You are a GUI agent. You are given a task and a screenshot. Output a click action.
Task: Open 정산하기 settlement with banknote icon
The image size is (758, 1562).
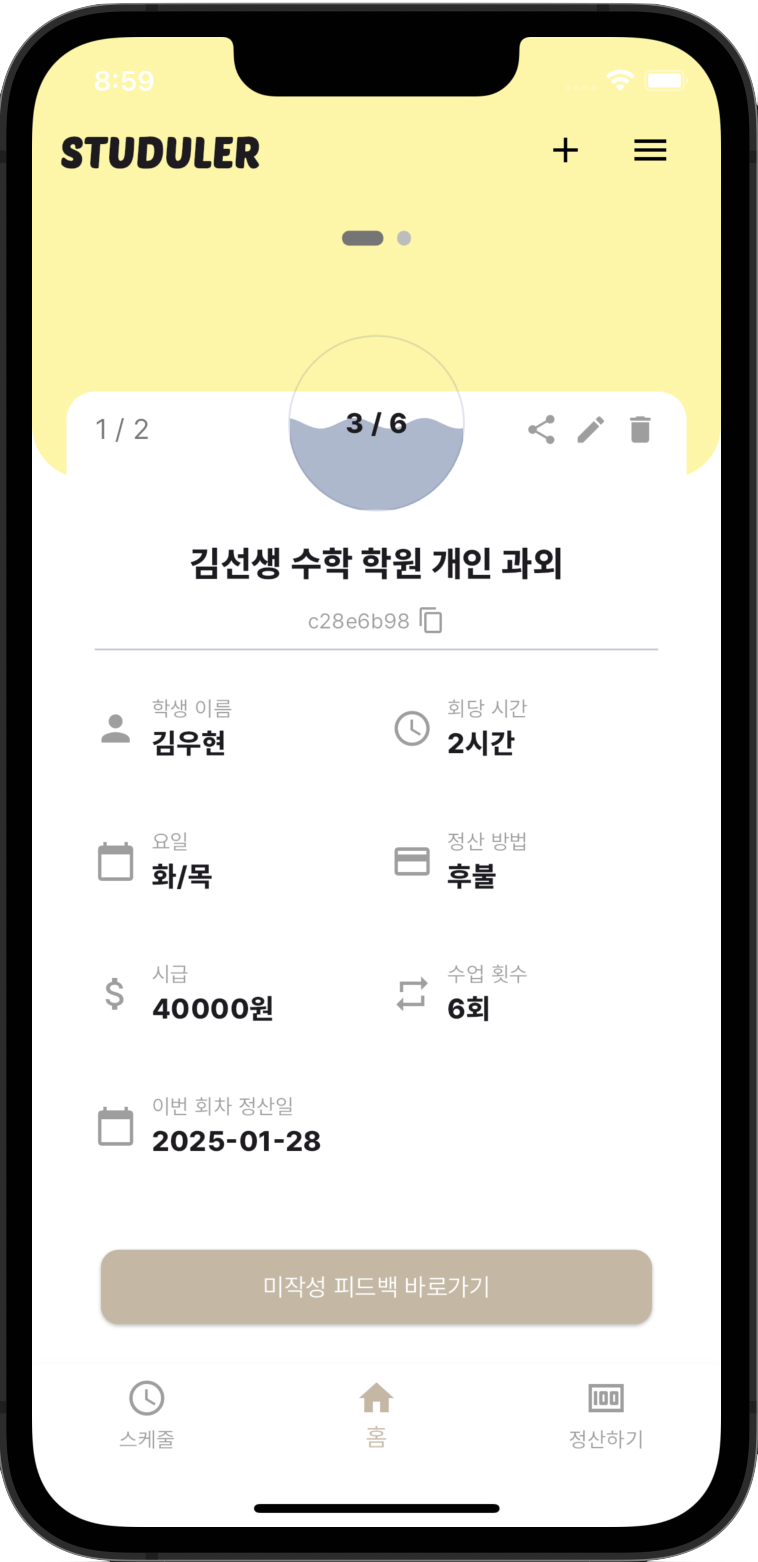[x=605, y=1399]
